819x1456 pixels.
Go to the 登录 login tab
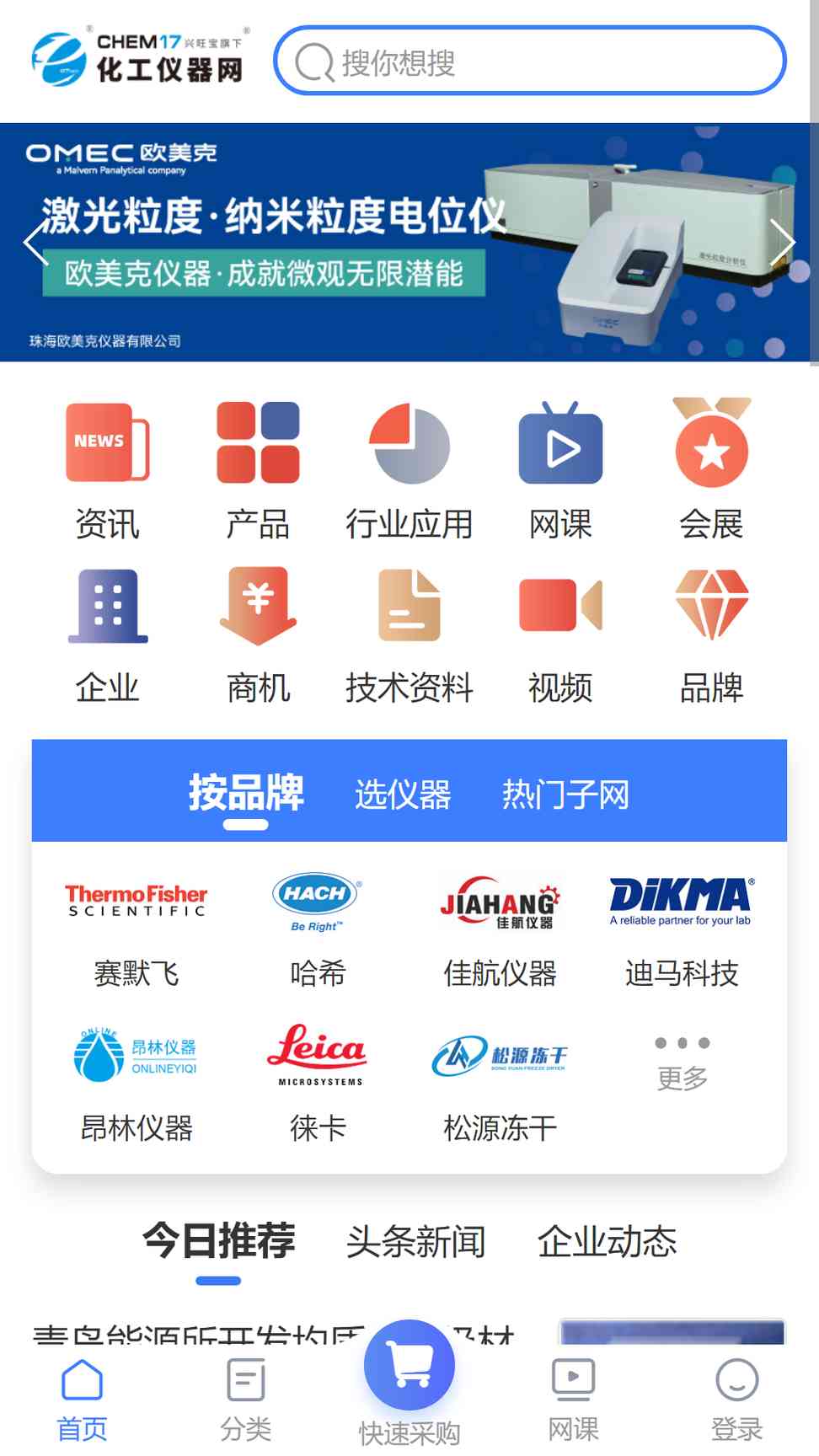[x=737, y=1400]
